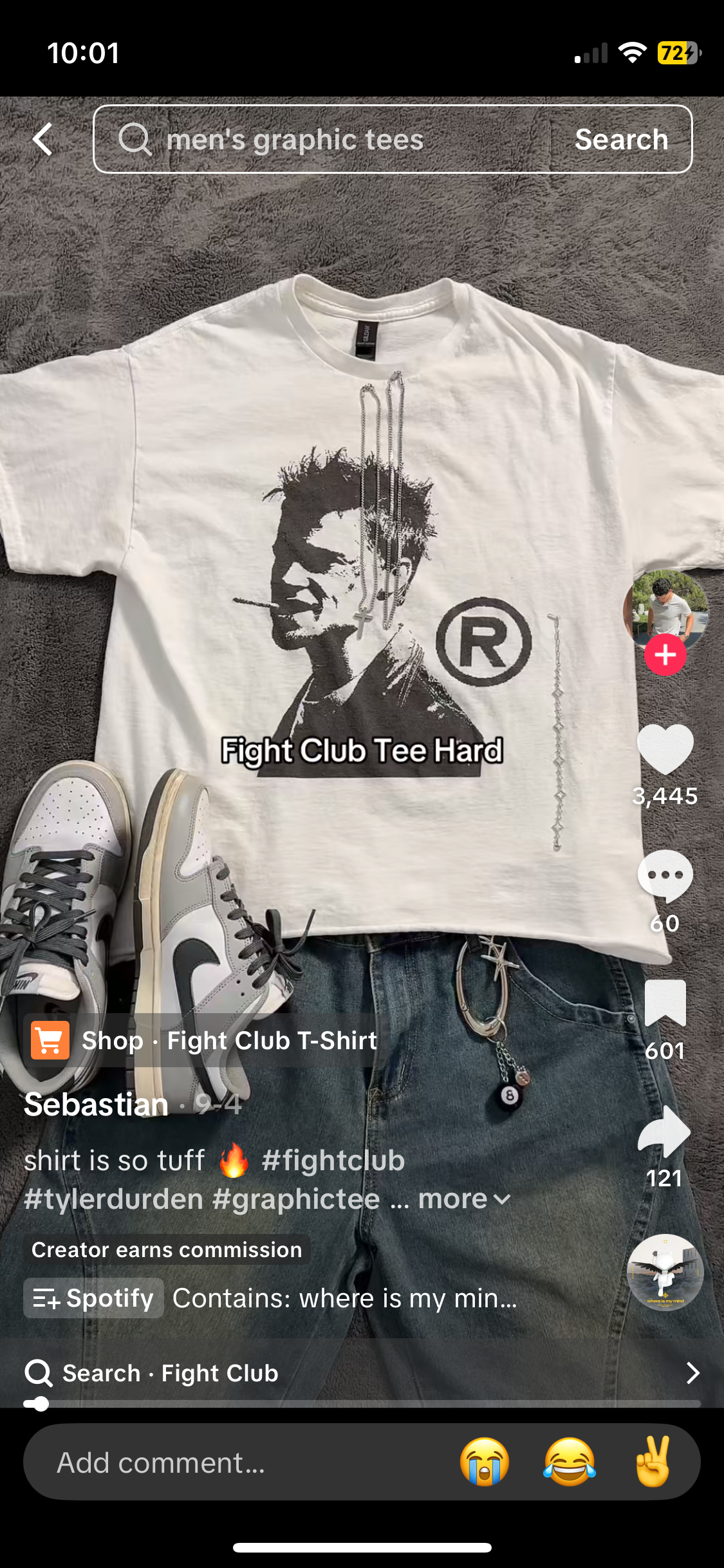724x1568 pixels.
Task: Insert the victory hand emoji
Action: click(654, 1462)
